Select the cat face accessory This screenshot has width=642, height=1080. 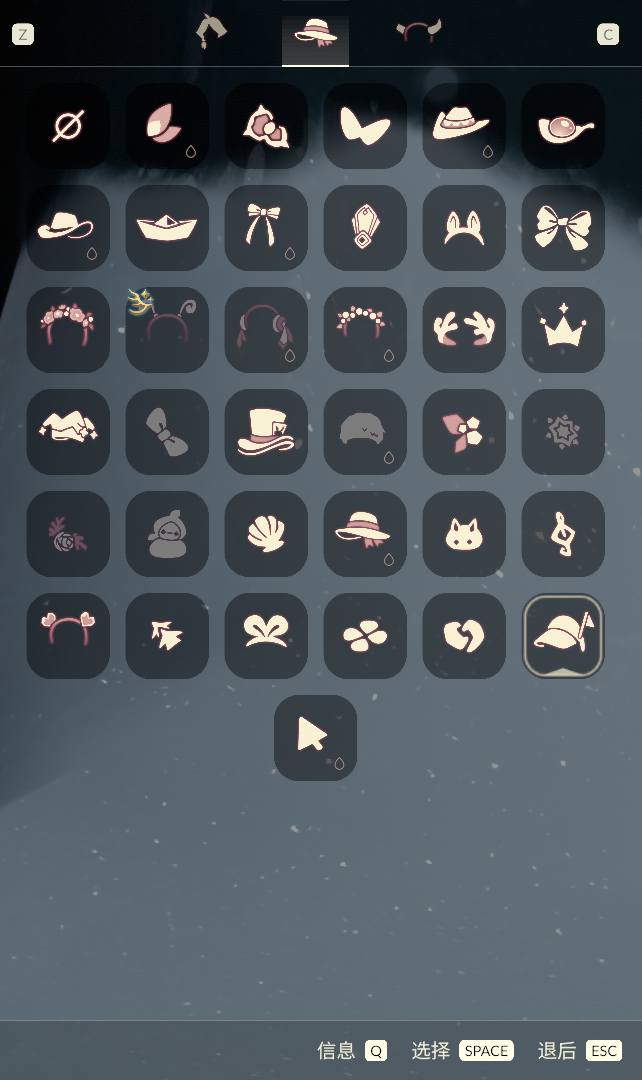click(464, 534)
